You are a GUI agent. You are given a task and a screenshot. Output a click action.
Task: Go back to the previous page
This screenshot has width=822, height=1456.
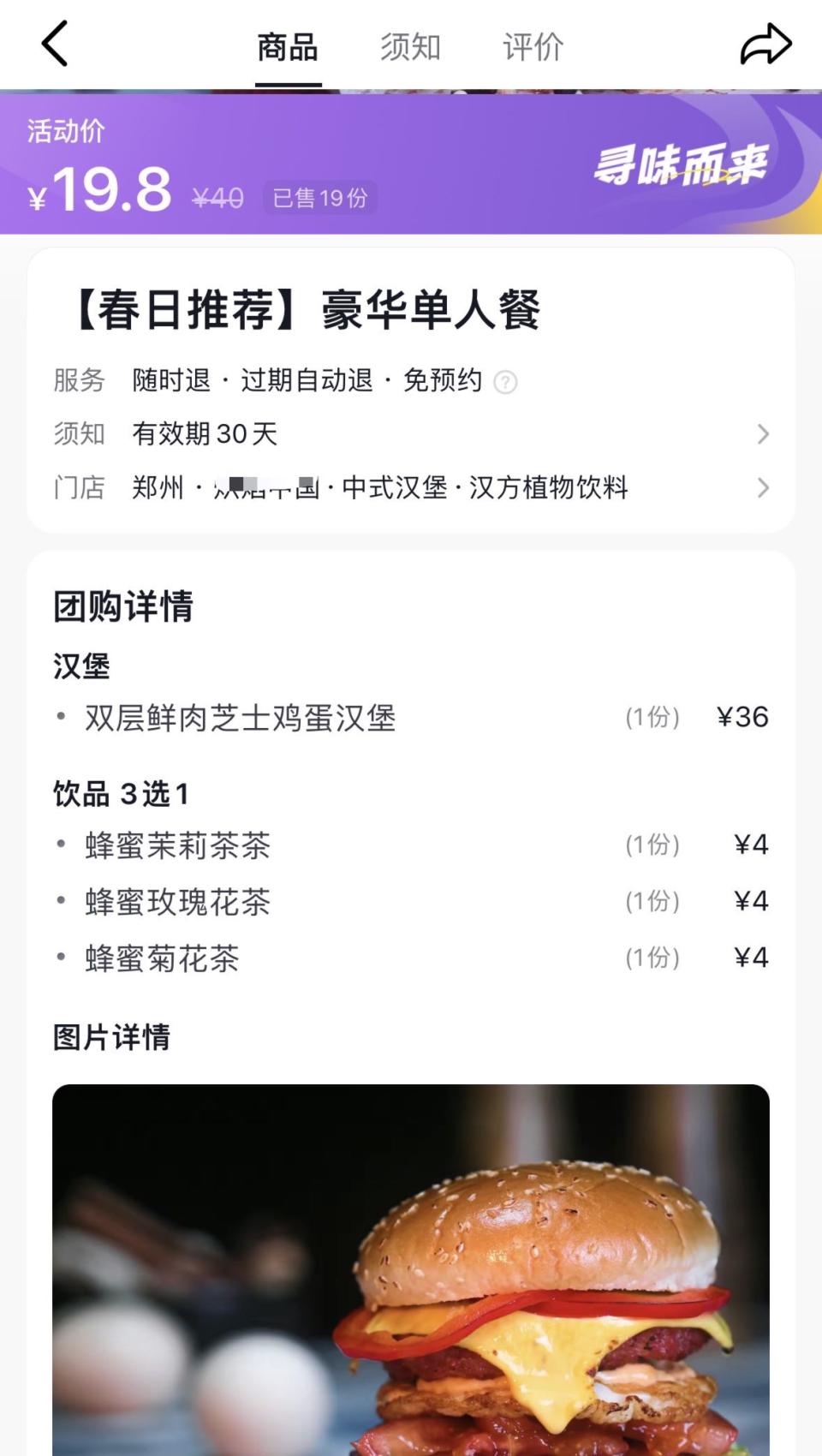point(55,45)
